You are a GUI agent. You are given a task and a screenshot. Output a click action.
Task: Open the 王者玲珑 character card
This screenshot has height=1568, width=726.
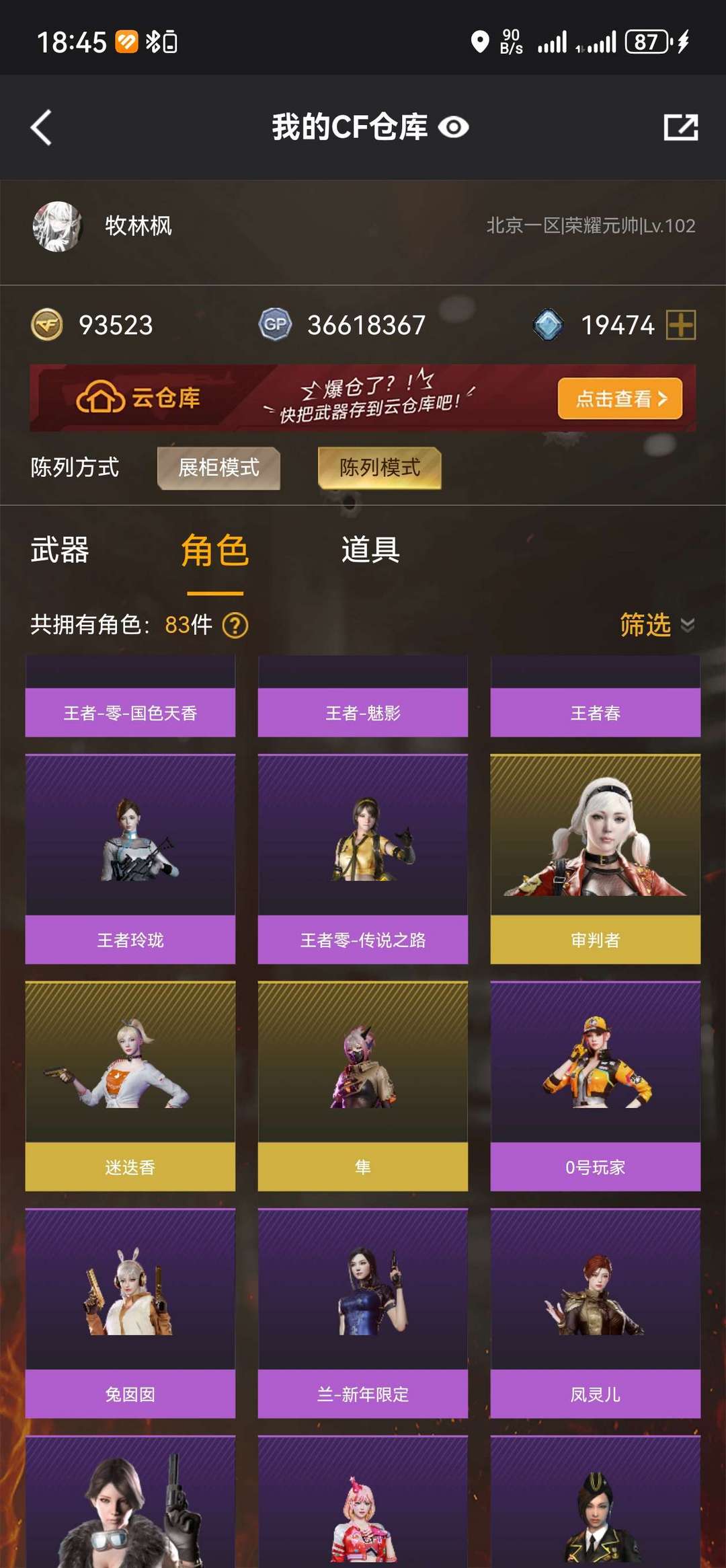pyautogui.click(x=130, y=859)
